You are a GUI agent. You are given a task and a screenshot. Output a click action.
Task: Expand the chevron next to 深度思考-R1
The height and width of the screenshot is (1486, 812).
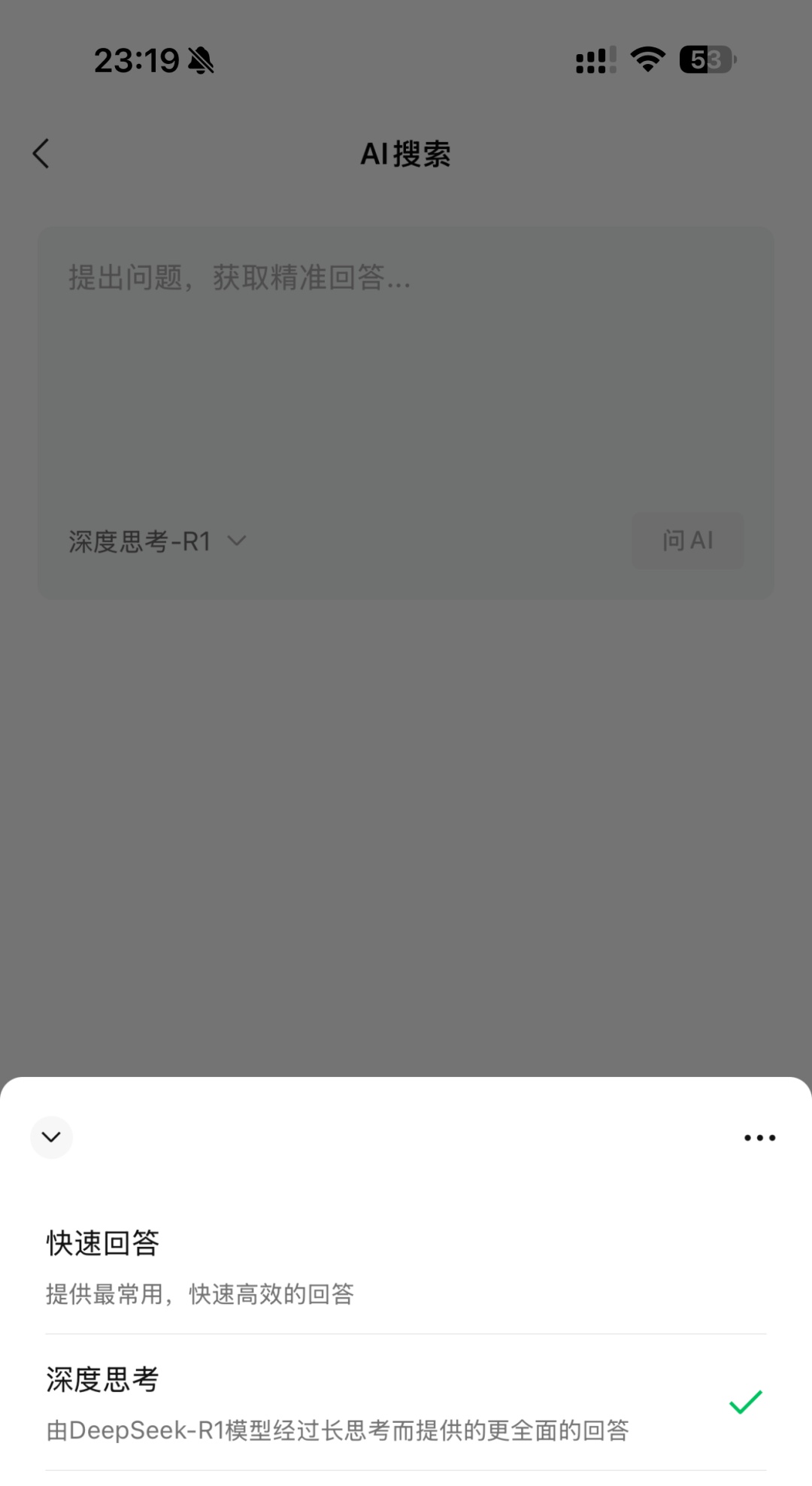[x=238, y=540]
